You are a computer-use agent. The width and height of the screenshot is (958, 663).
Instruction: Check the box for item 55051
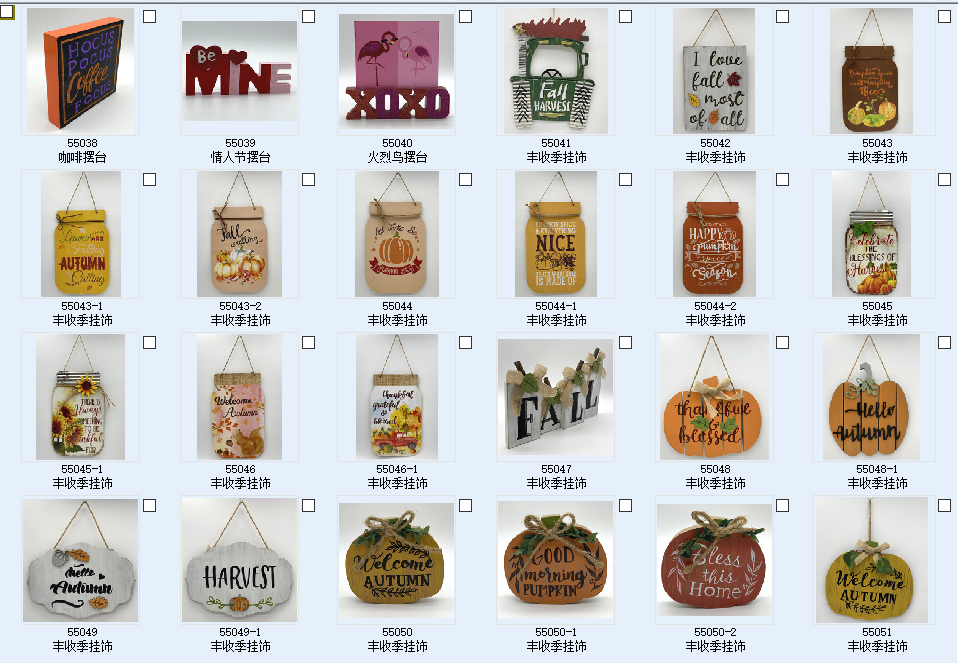(x=944, y=506)
